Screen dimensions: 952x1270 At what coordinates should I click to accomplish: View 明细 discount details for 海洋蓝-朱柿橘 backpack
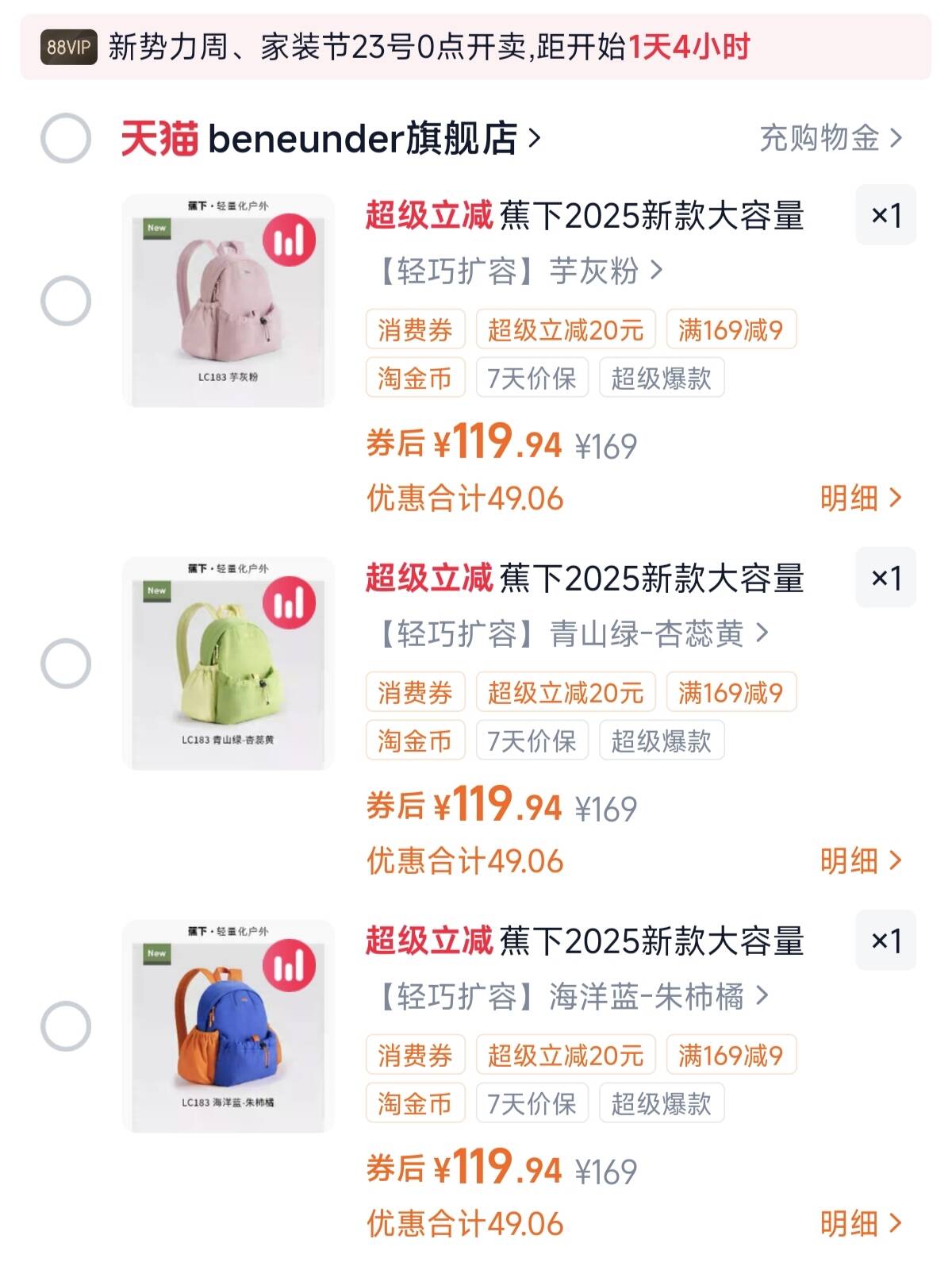coord(860,1224)
